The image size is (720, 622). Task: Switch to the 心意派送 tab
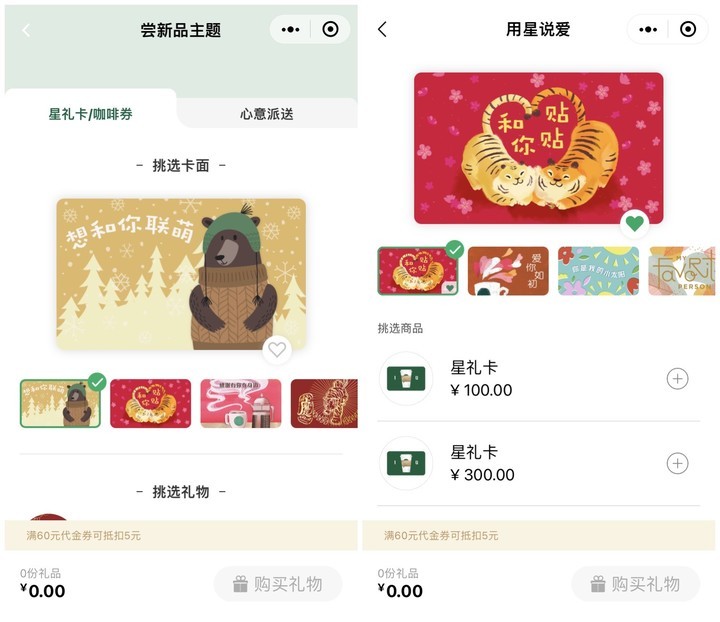click(267, 114)
